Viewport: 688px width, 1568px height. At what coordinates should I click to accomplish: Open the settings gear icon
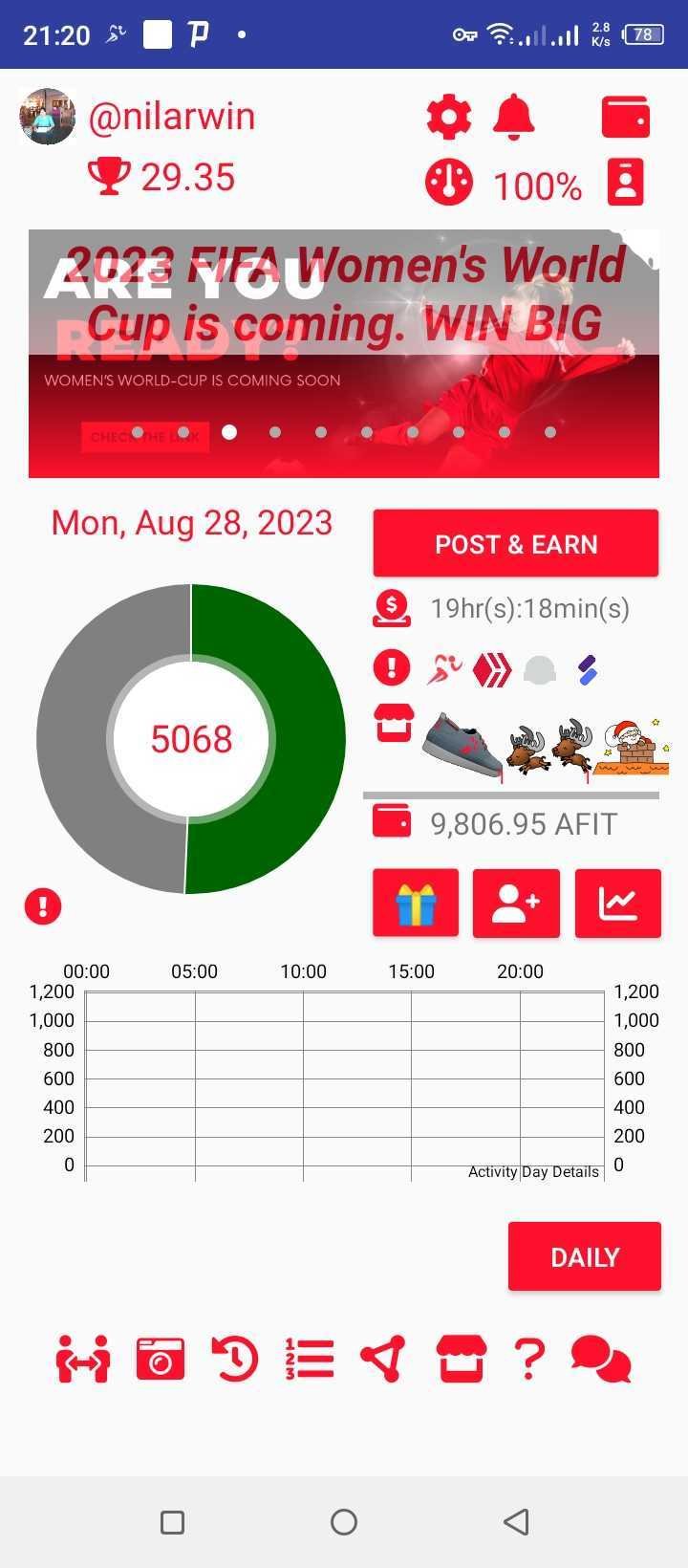pyautogui.click(x=448, y=118)
